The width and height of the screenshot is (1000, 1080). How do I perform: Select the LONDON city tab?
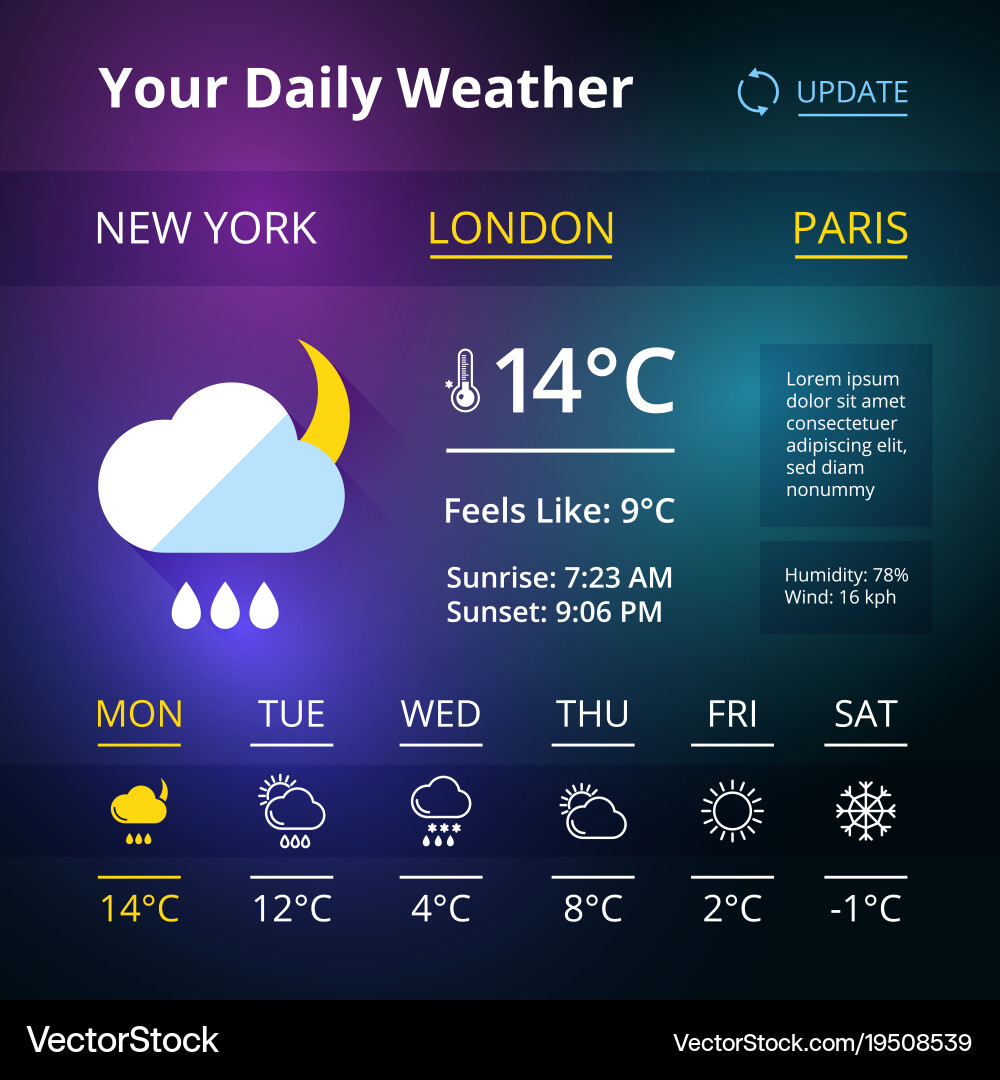pos(521,229)
